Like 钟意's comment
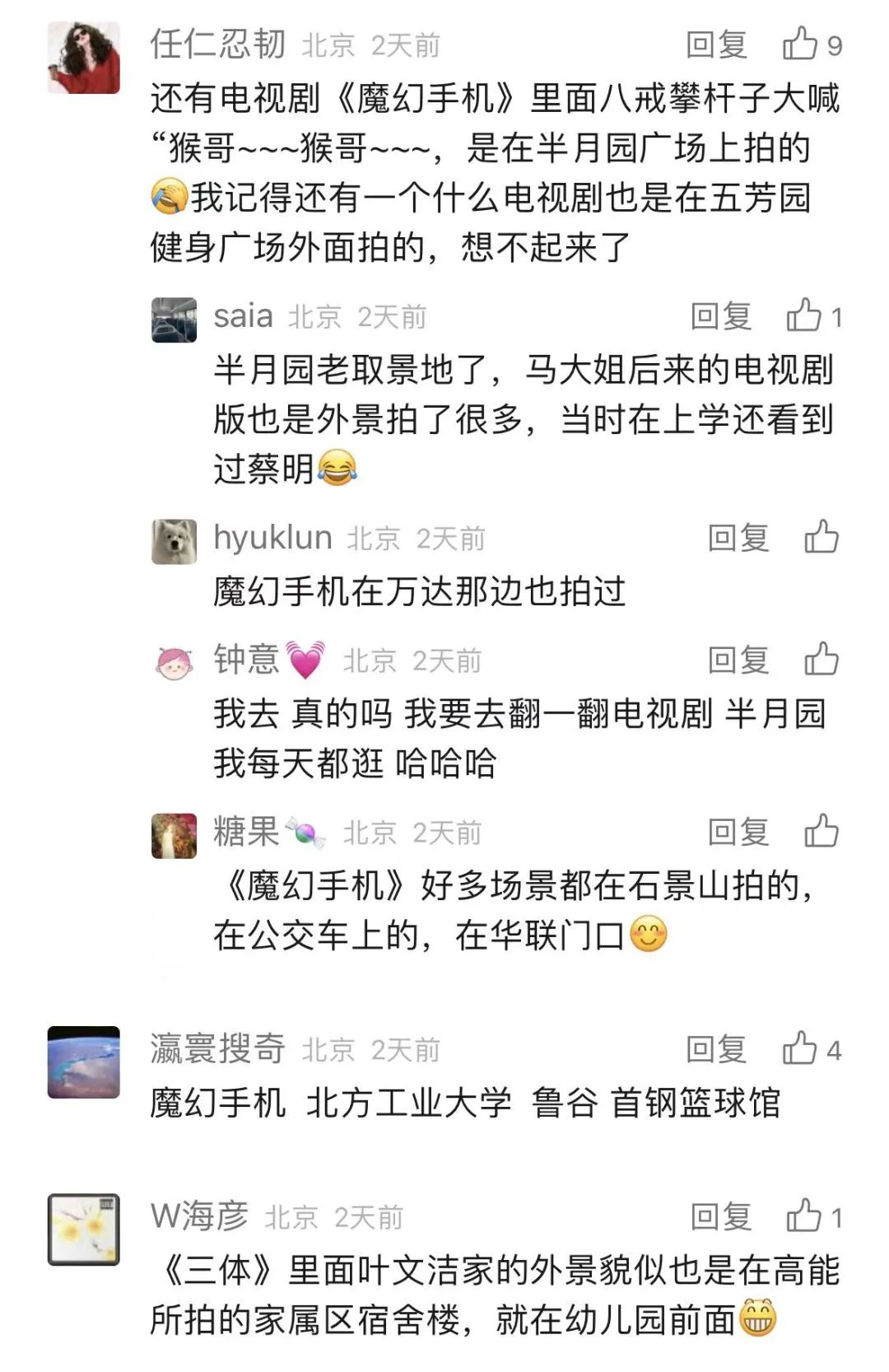889x1372 pixels. click(821, 660)
